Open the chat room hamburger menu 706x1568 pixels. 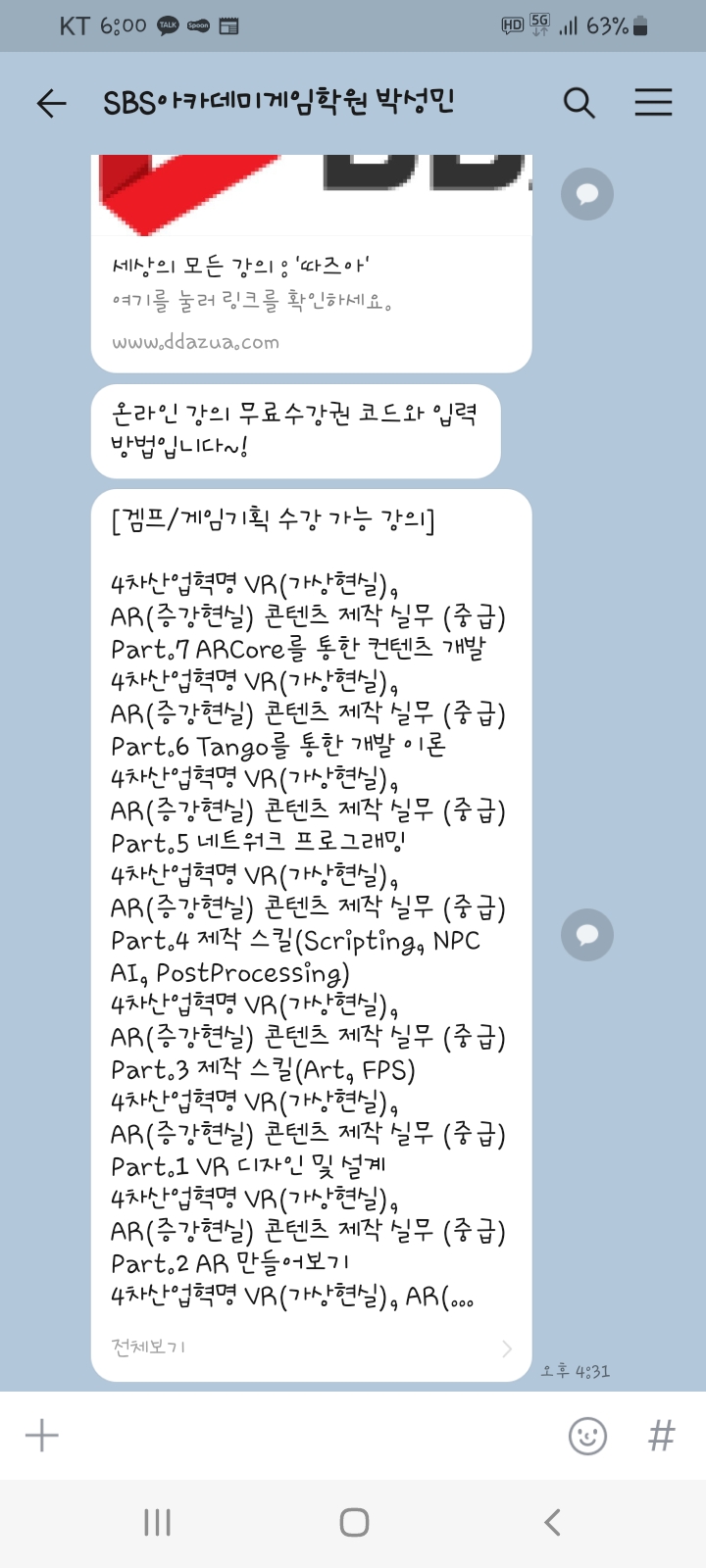tap(653, 103)
